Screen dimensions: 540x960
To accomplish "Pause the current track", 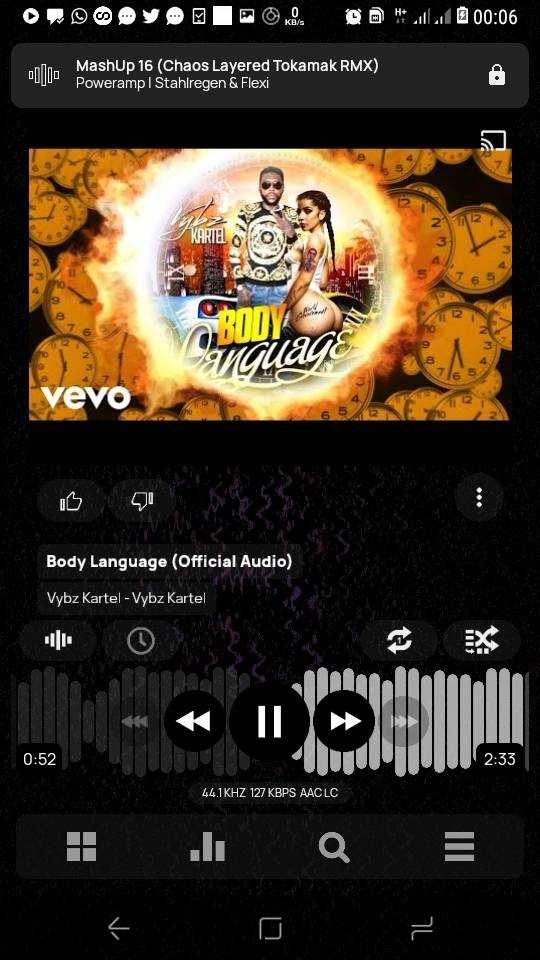I will [x=269, y=722].
